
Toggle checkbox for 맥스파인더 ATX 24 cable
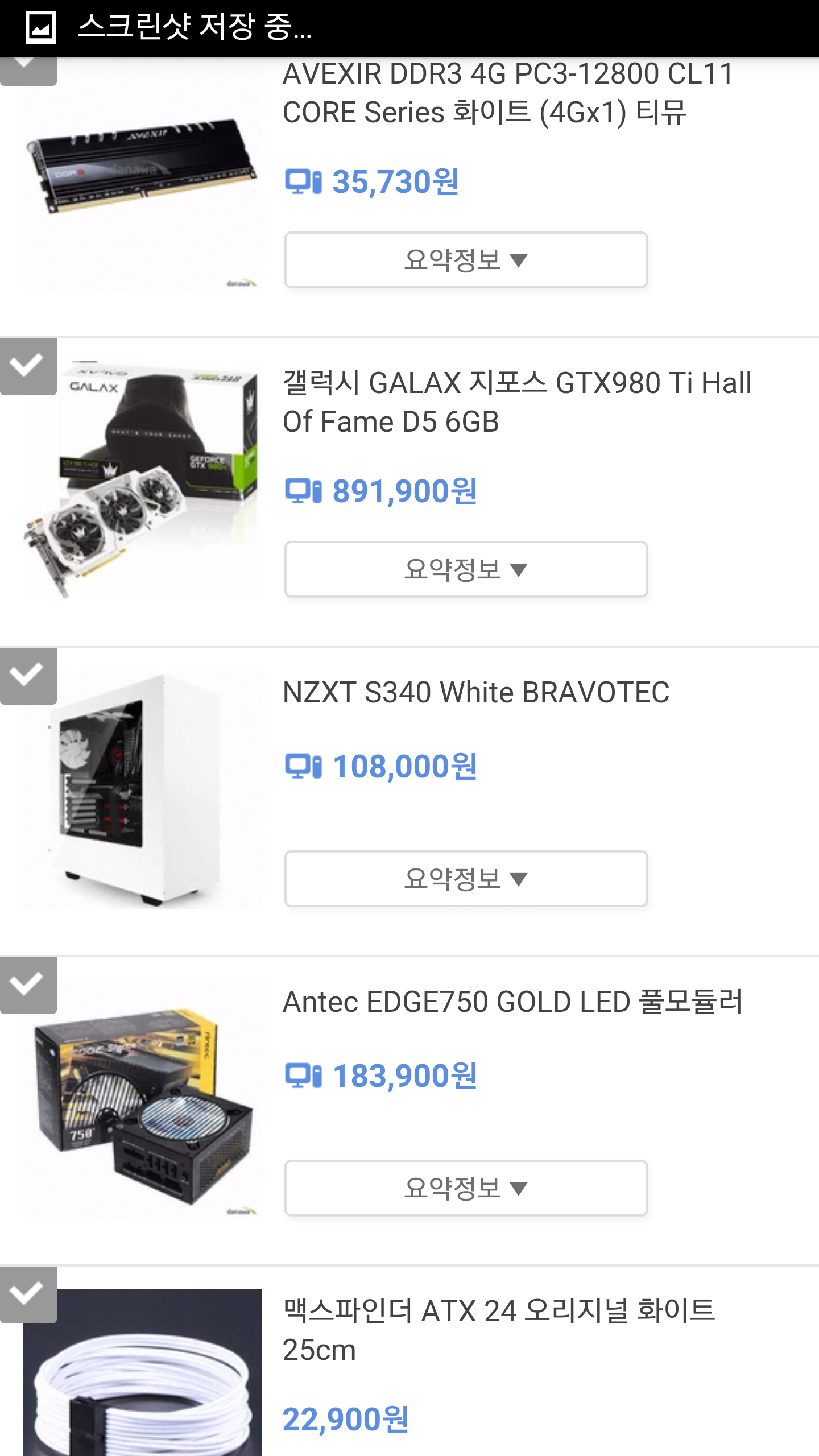tap(28, 1295)
